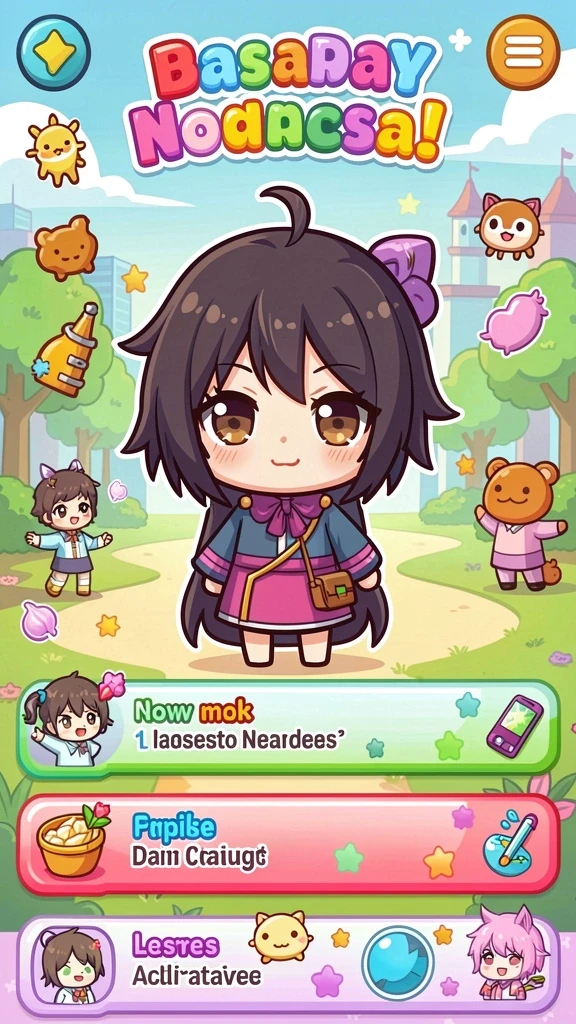Tap the yellow star gem button

click(54, 52)
